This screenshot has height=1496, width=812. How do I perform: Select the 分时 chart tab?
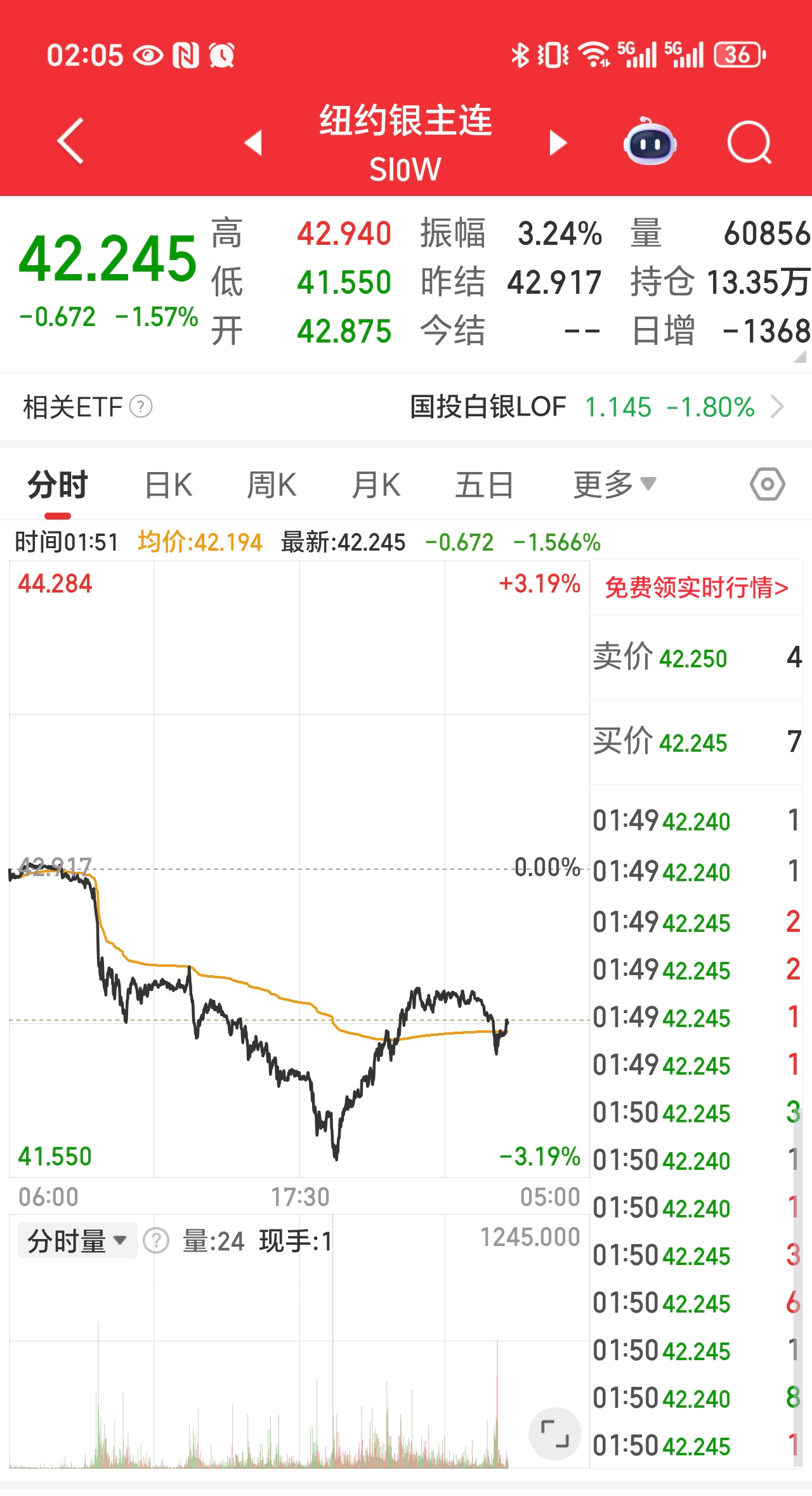click(58, 485)
